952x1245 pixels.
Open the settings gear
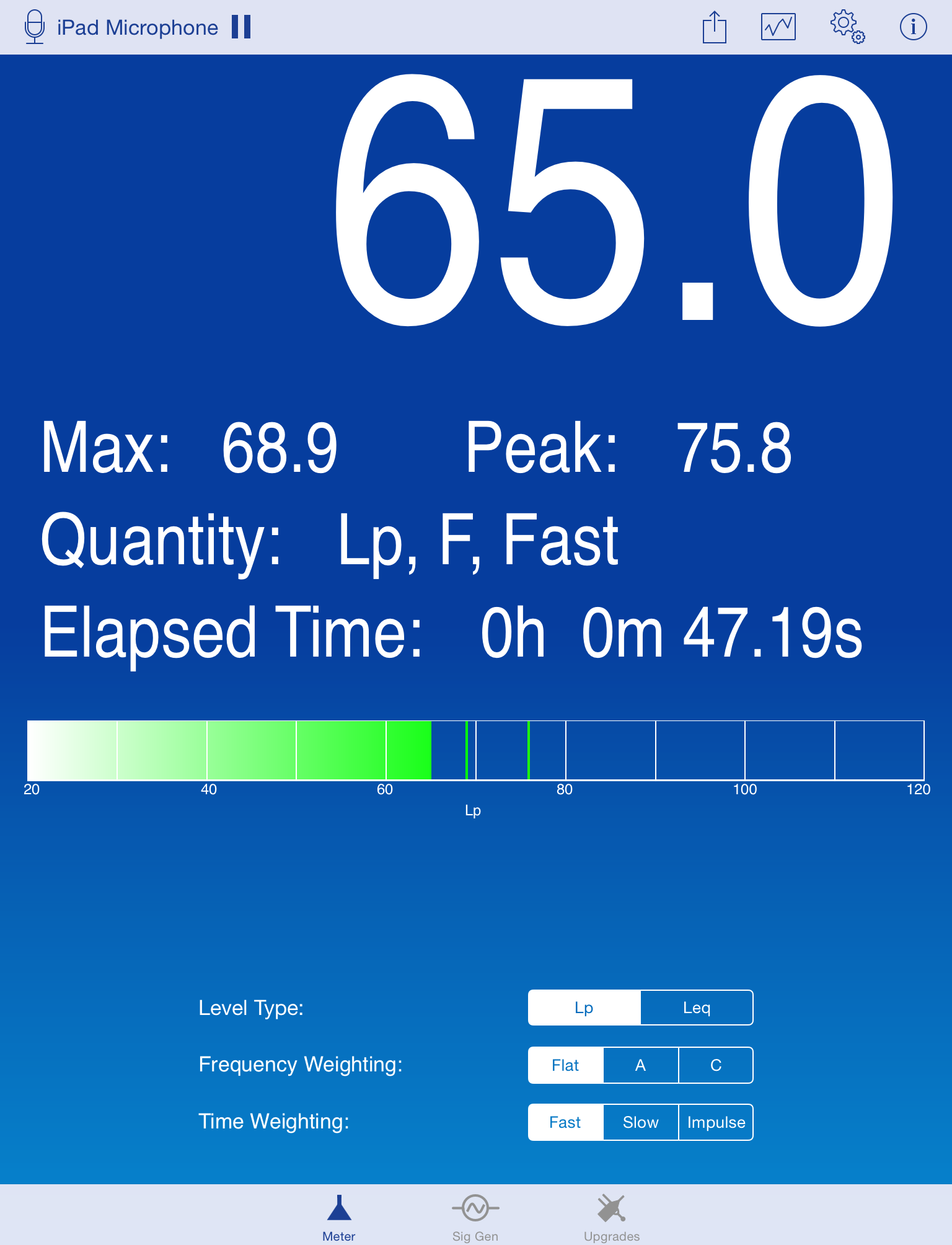[x=847, y=27]
